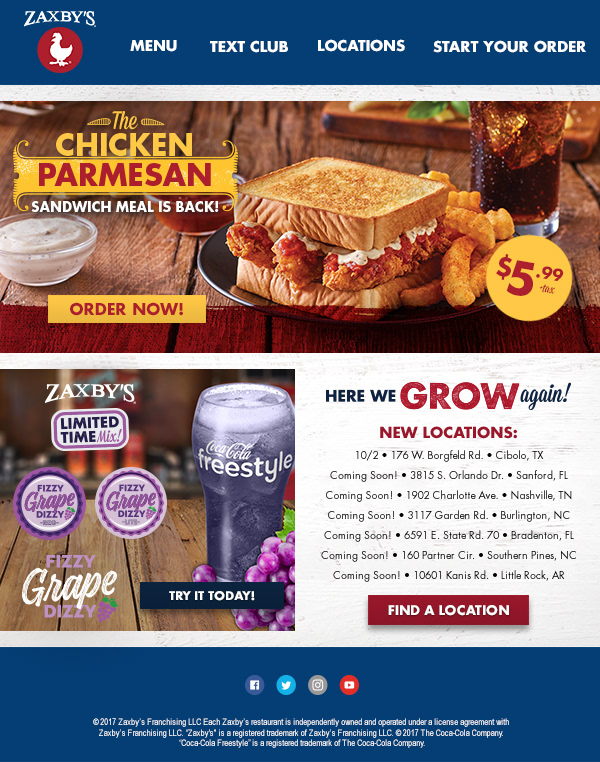Screen dimensions: 600x762
Task: Open Zaxby's Twitter profile
Action: 286,685
